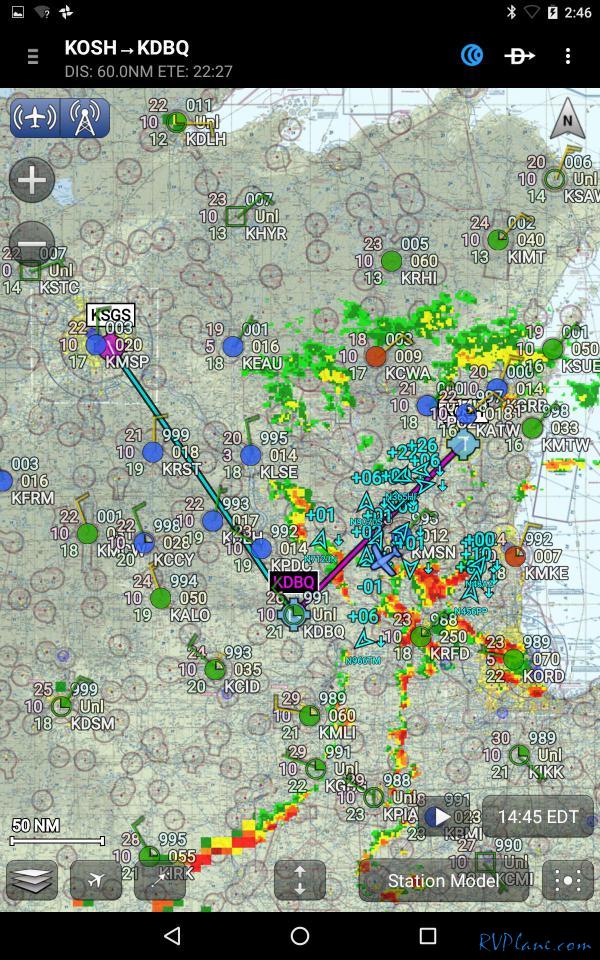Tap the route line tool button
Viewport: 600px width, 960px height.
point(160,880)
